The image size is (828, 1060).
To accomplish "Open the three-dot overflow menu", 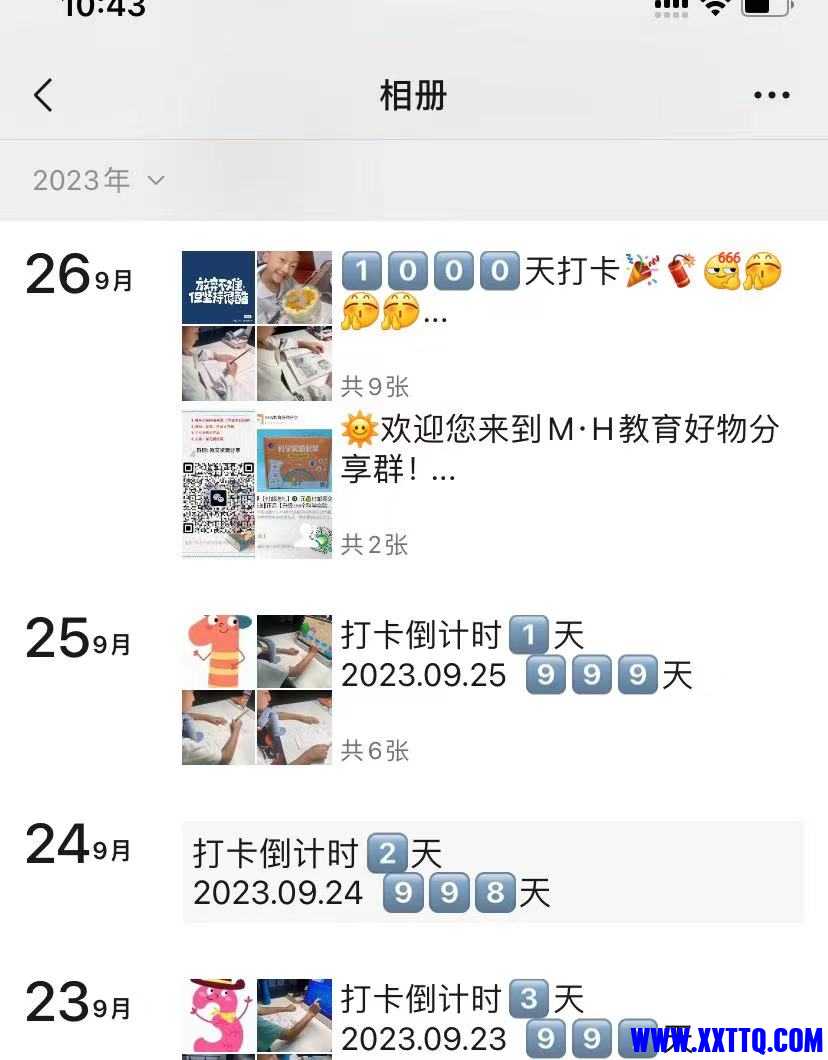I will coord(771,96).
